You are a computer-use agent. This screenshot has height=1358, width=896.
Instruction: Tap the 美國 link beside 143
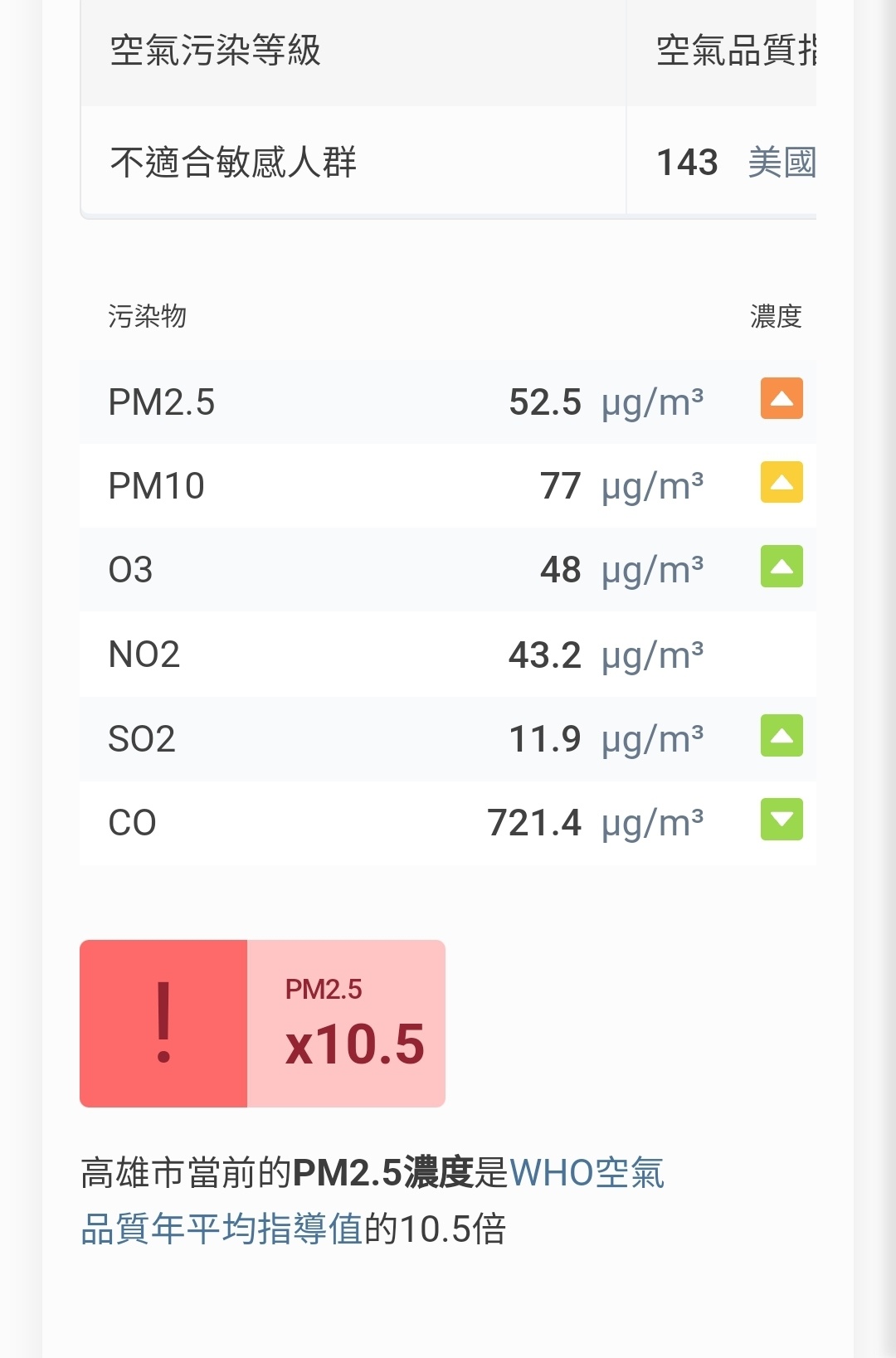[x=782, y=162]
